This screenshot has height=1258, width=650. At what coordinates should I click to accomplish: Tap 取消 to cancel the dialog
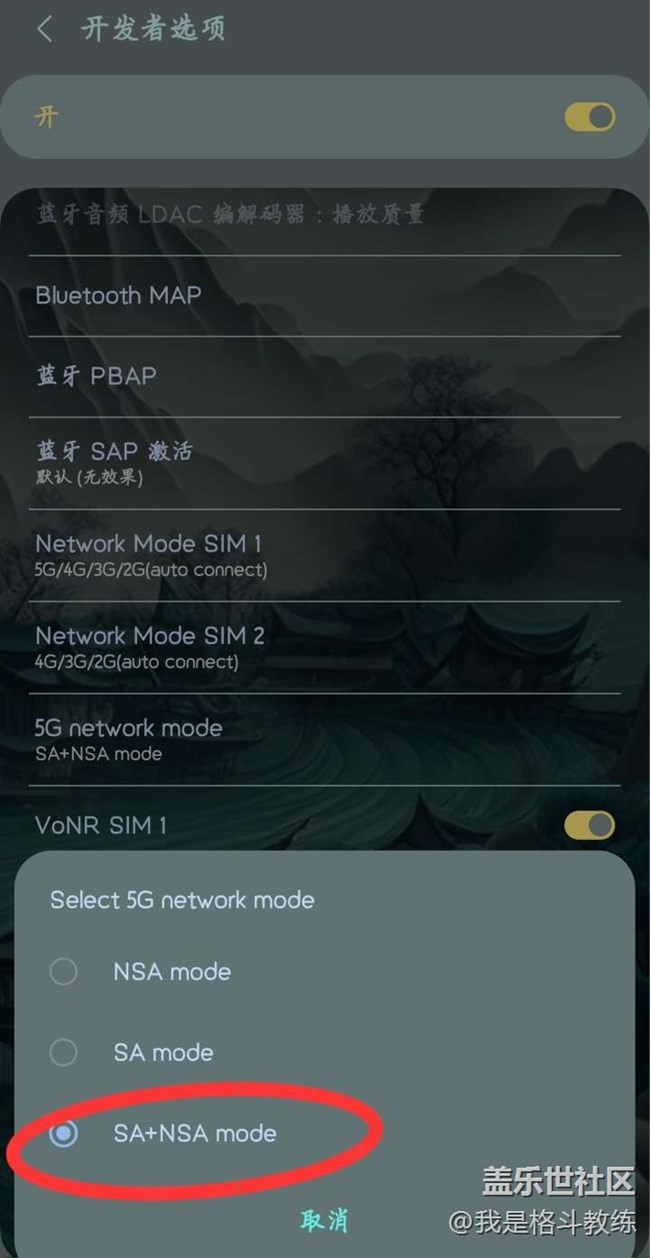[325, 1219]
